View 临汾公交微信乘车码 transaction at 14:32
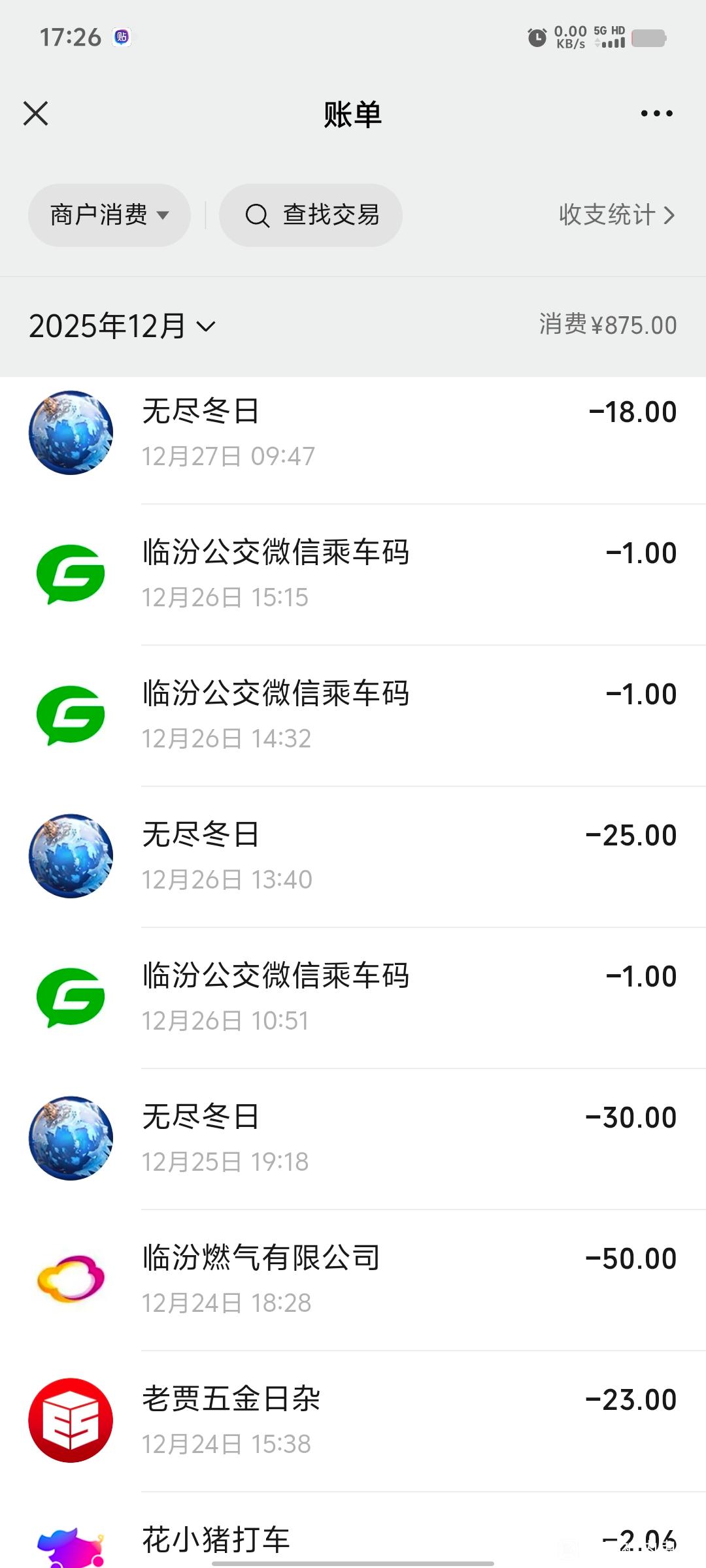 (353, 715)
